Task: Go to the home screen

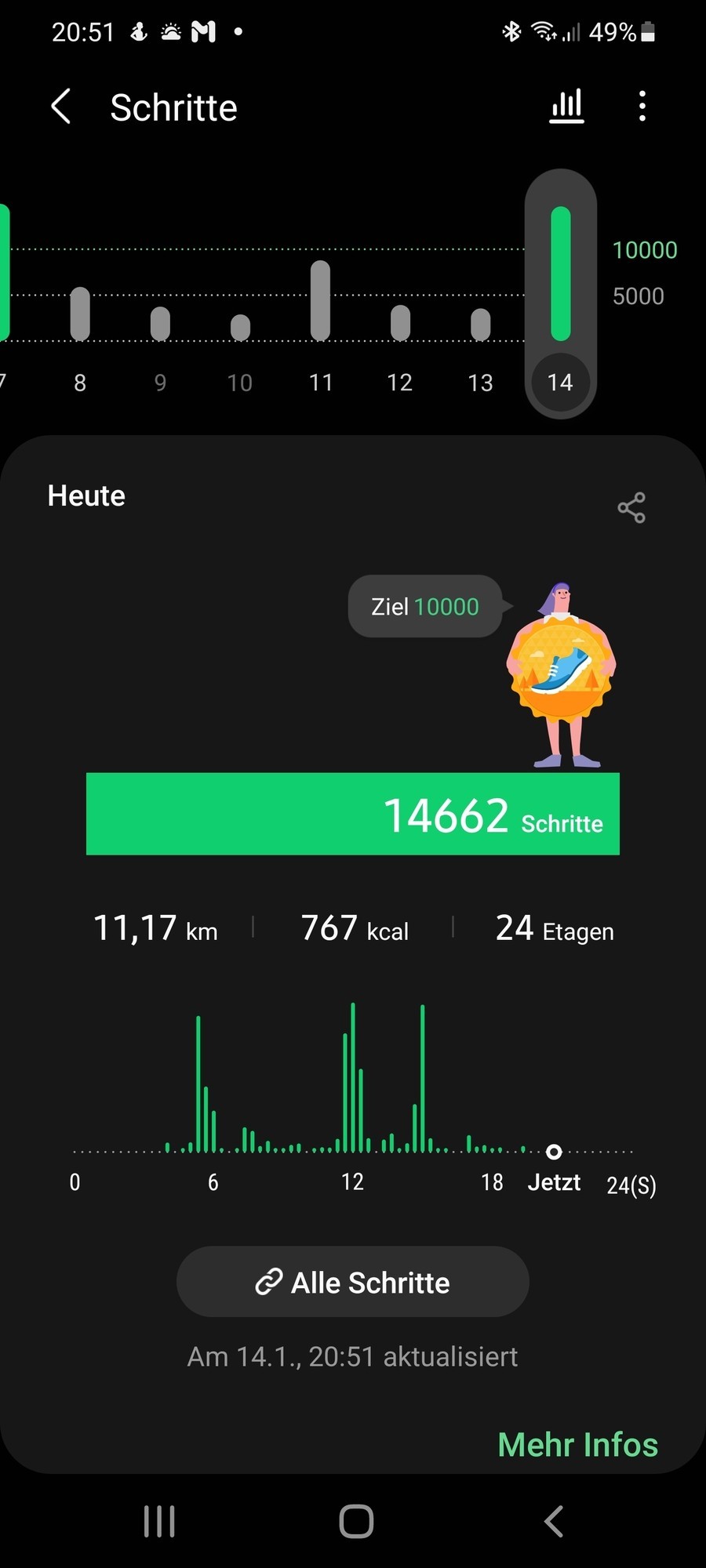Action: (356, 1522)
